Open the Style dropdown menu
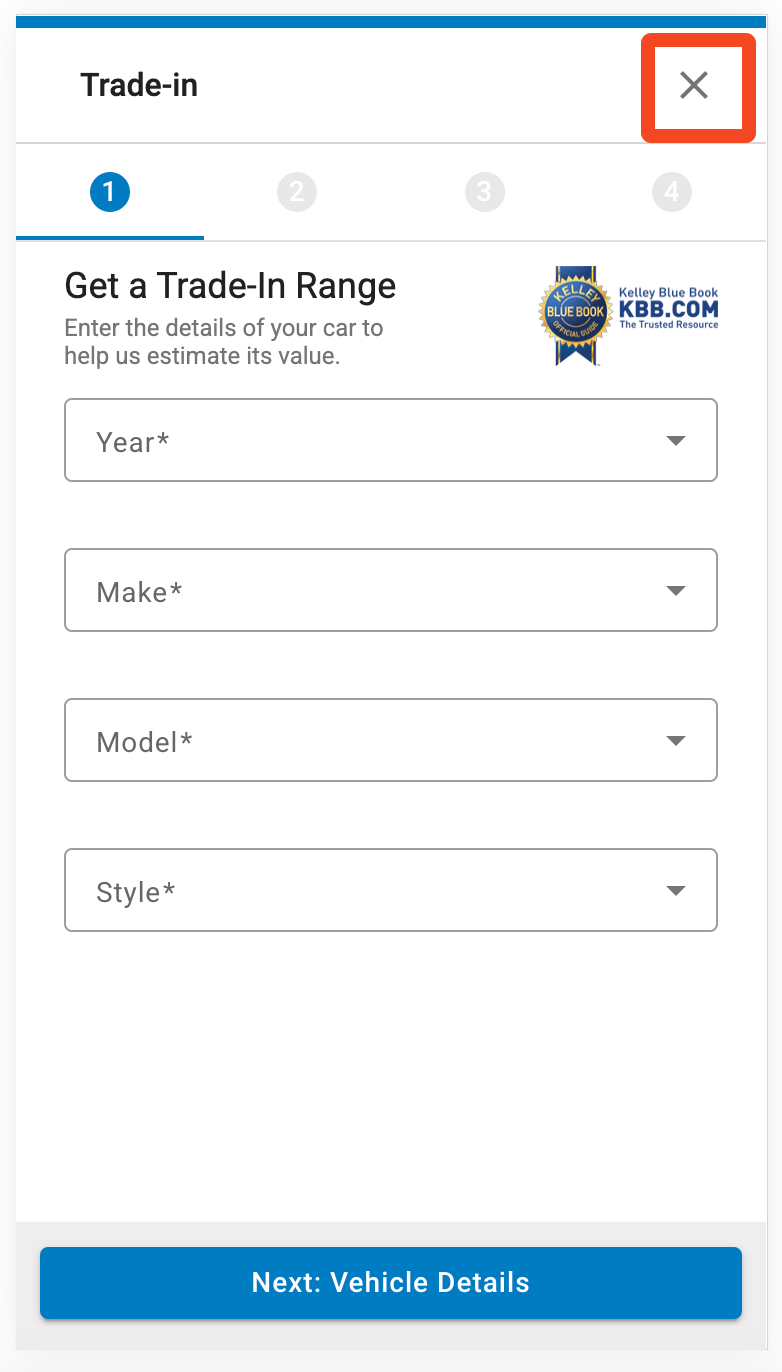 tap(390, 890)
